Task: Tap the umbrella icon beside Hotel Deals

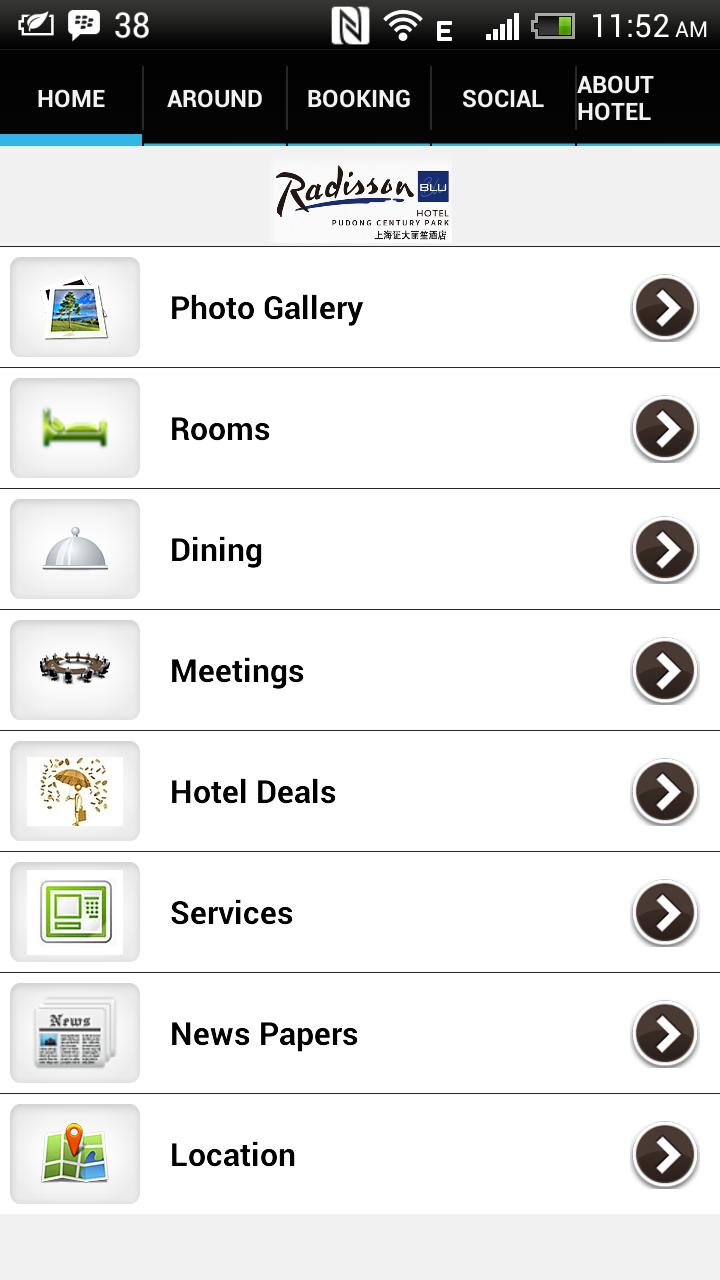Action: point(75,791)
